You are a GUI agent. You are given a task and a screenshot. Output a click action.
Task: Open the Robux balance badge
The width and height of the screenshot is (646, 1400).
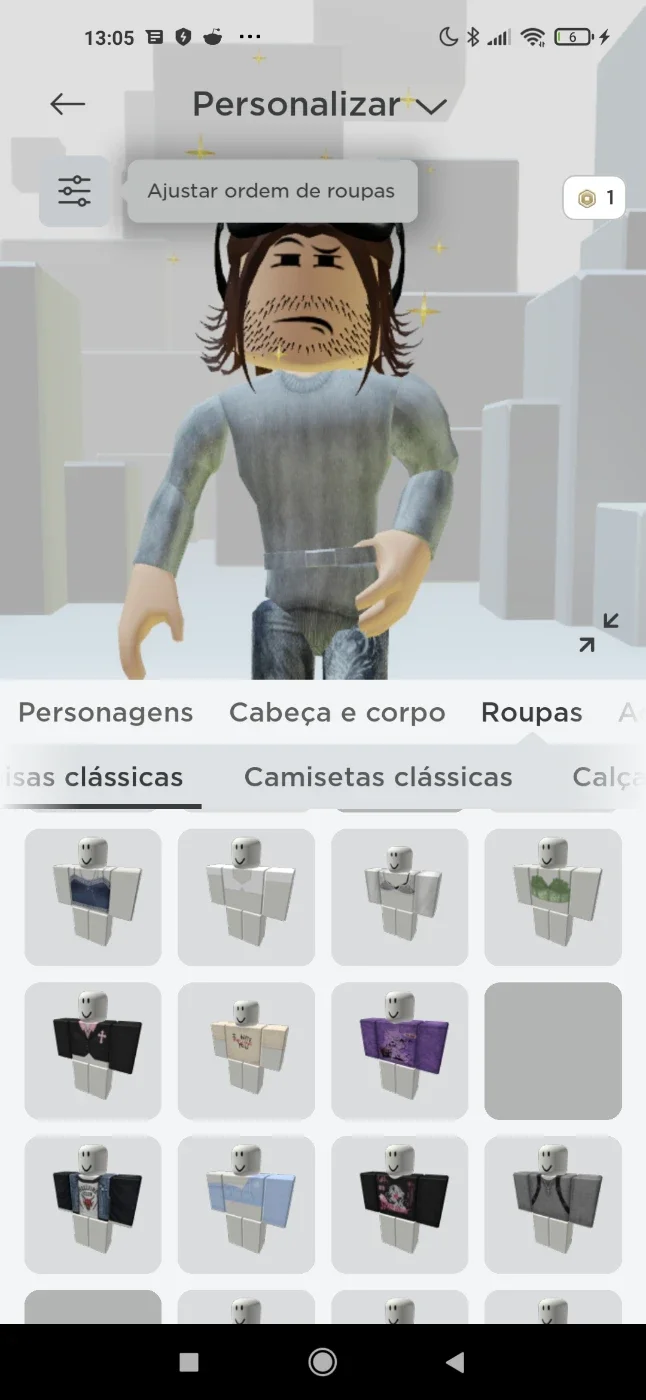pyautogui.click(x=594, y=198)
